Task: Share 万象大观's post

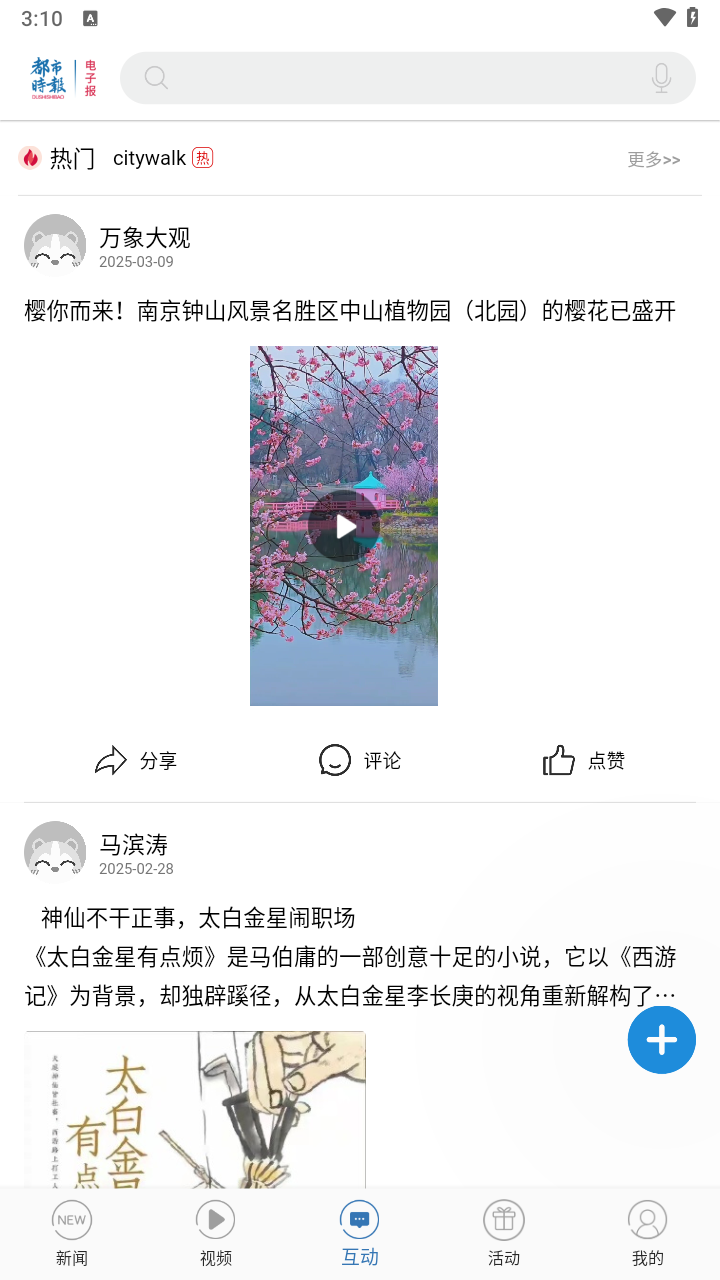Action: (x=136, y=761)
